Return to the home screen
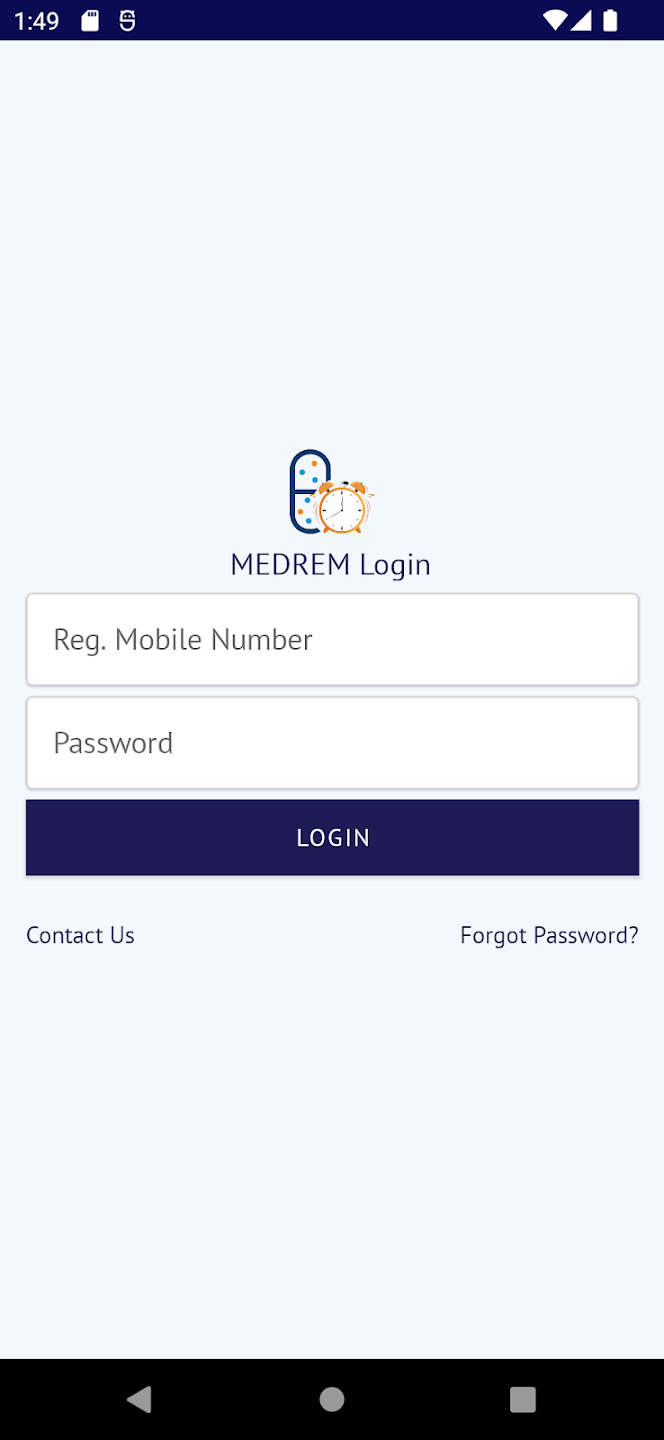This screenshot has height=1440, width=664. click(332, 1399)
